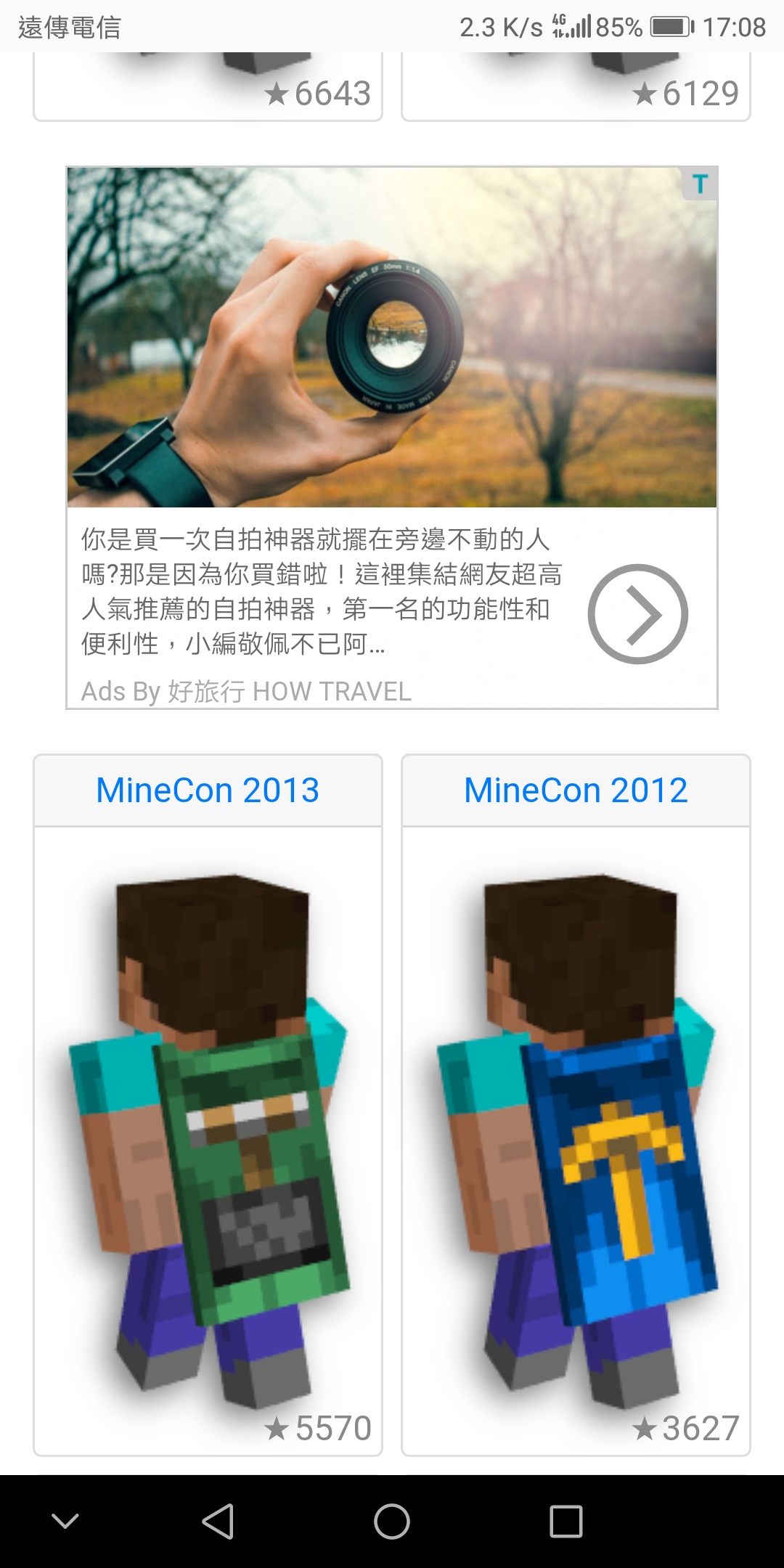
Task: Open the camera lens ad image
Action: click(x=392, y=338)
